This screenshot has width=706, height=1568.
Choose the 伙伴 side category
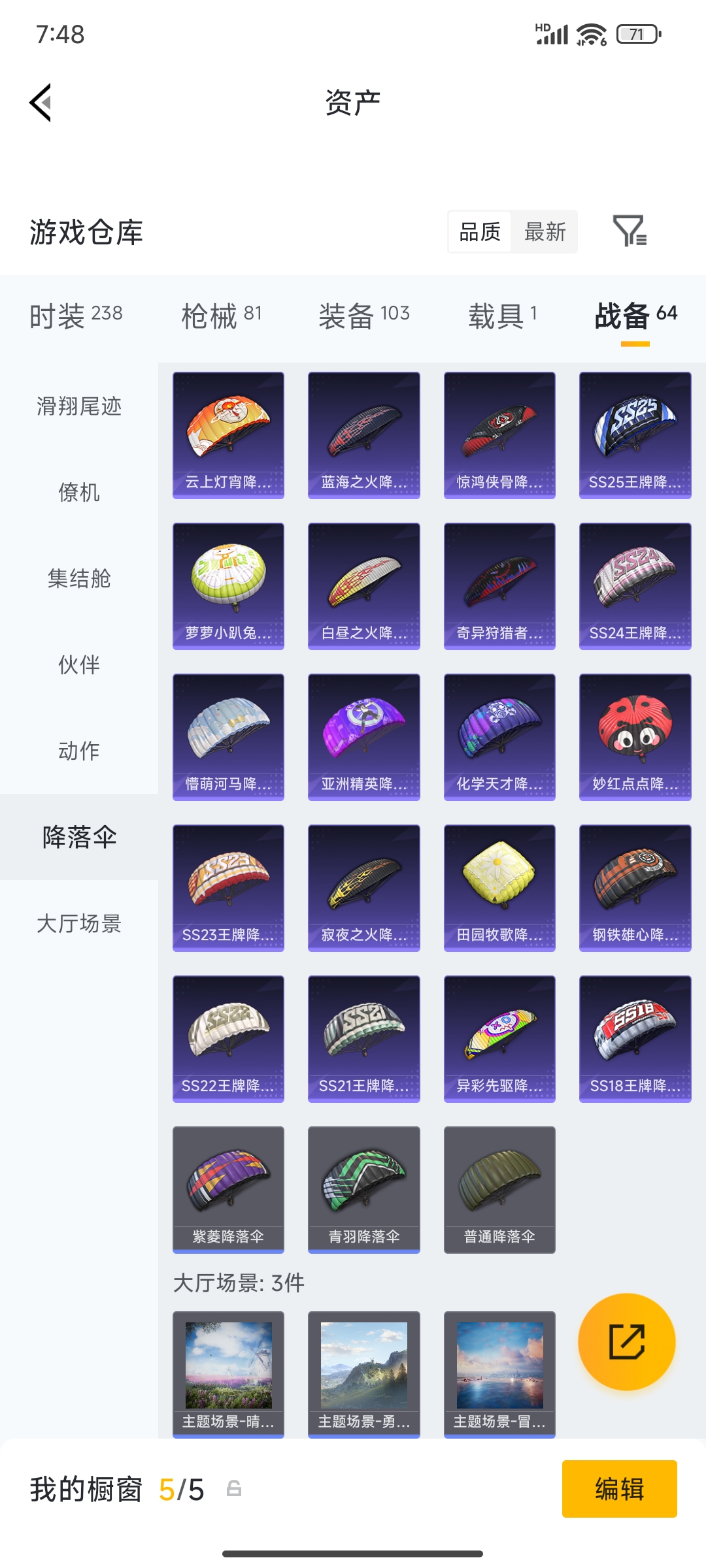pos(79,665)
